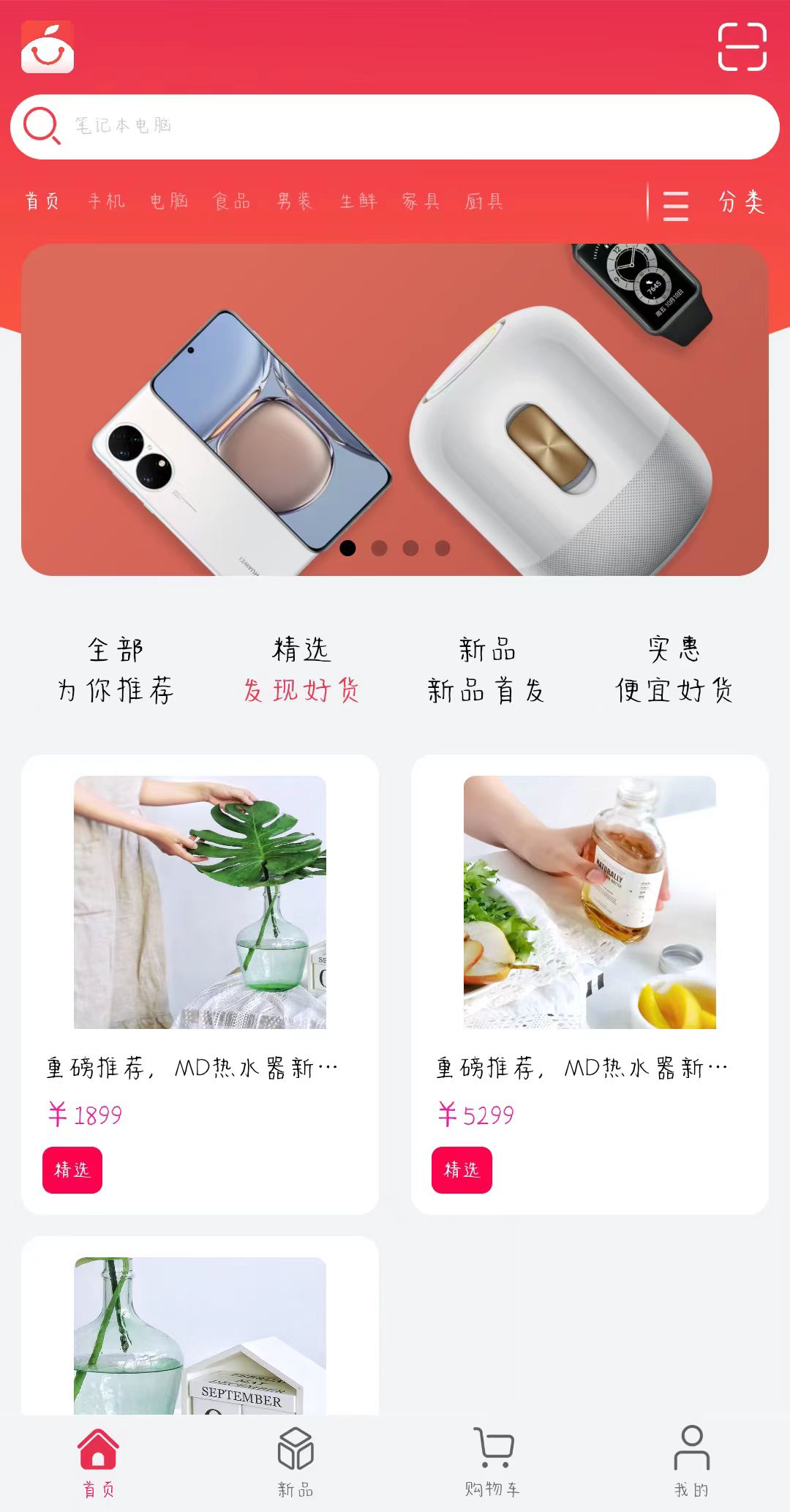790x1512 pixels.
Task: Open the Huawei phone and speaker banner
Action: pyautogui.click(x=395, y=410)
